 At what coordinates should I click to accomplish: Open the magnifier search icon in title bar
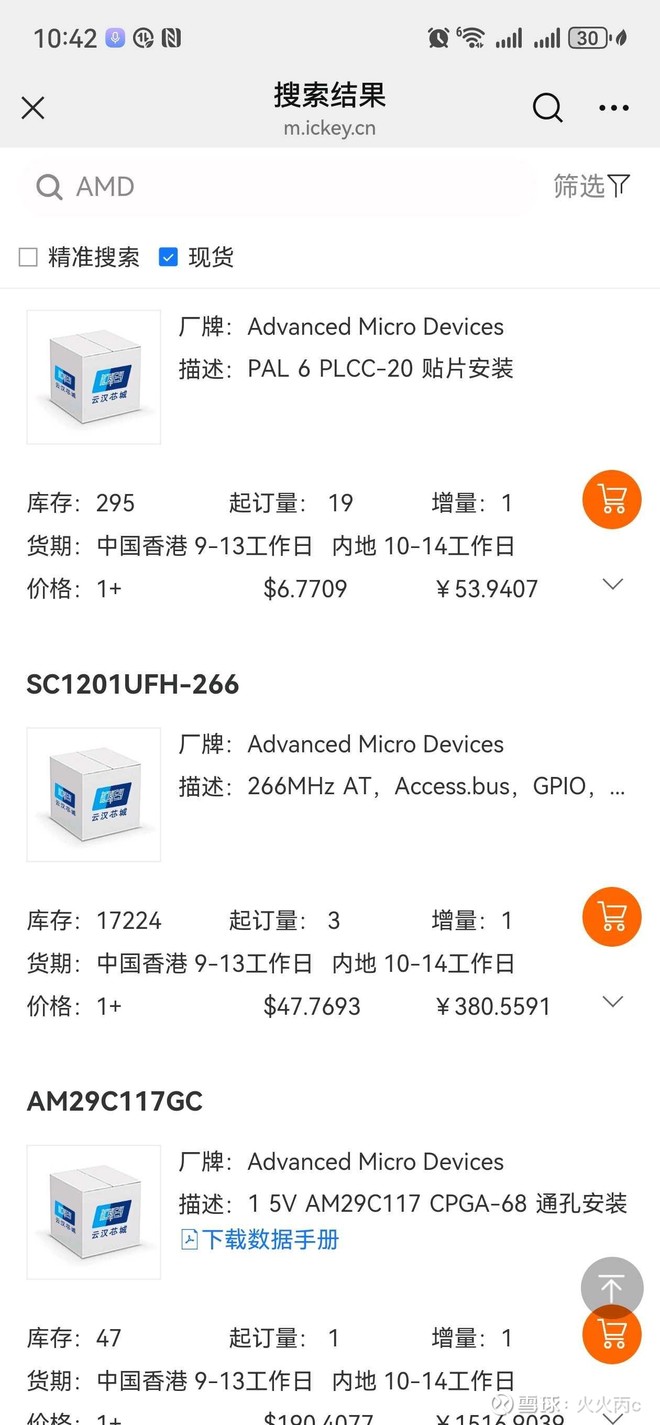(x=547, y=108)
